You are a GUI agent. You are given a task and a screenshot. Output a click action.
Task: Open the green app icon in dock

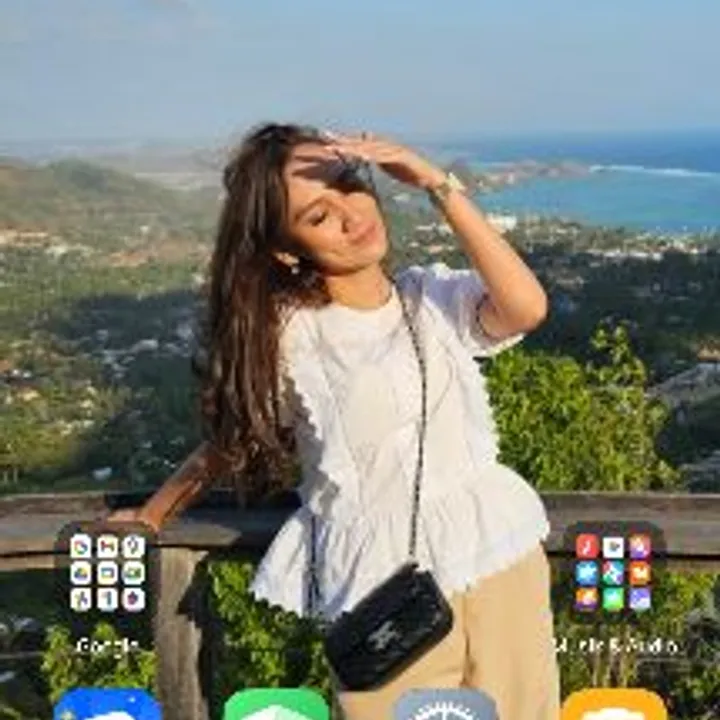click(276, 705)
